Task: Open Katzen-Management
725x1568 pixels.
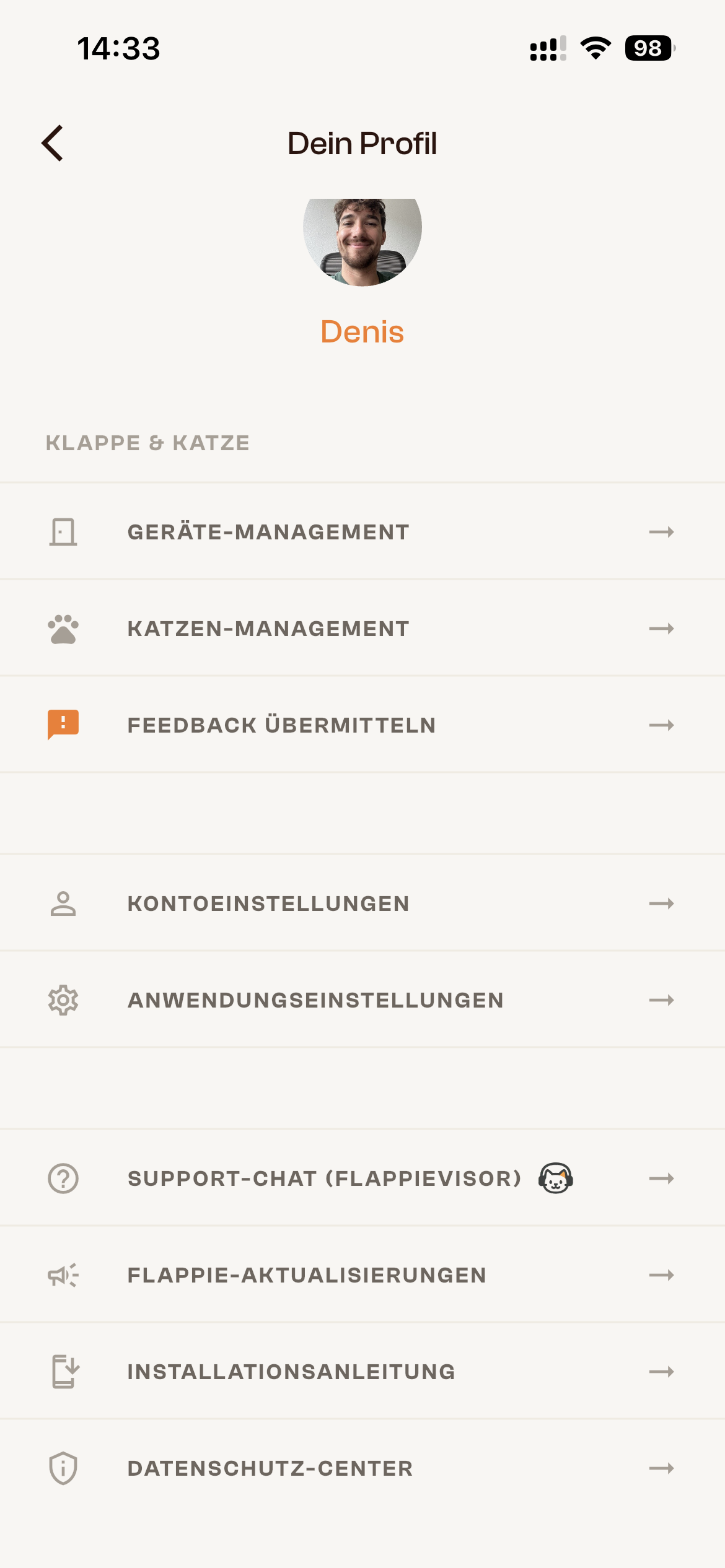Action: pyautogui.click(x=362, y=629)
